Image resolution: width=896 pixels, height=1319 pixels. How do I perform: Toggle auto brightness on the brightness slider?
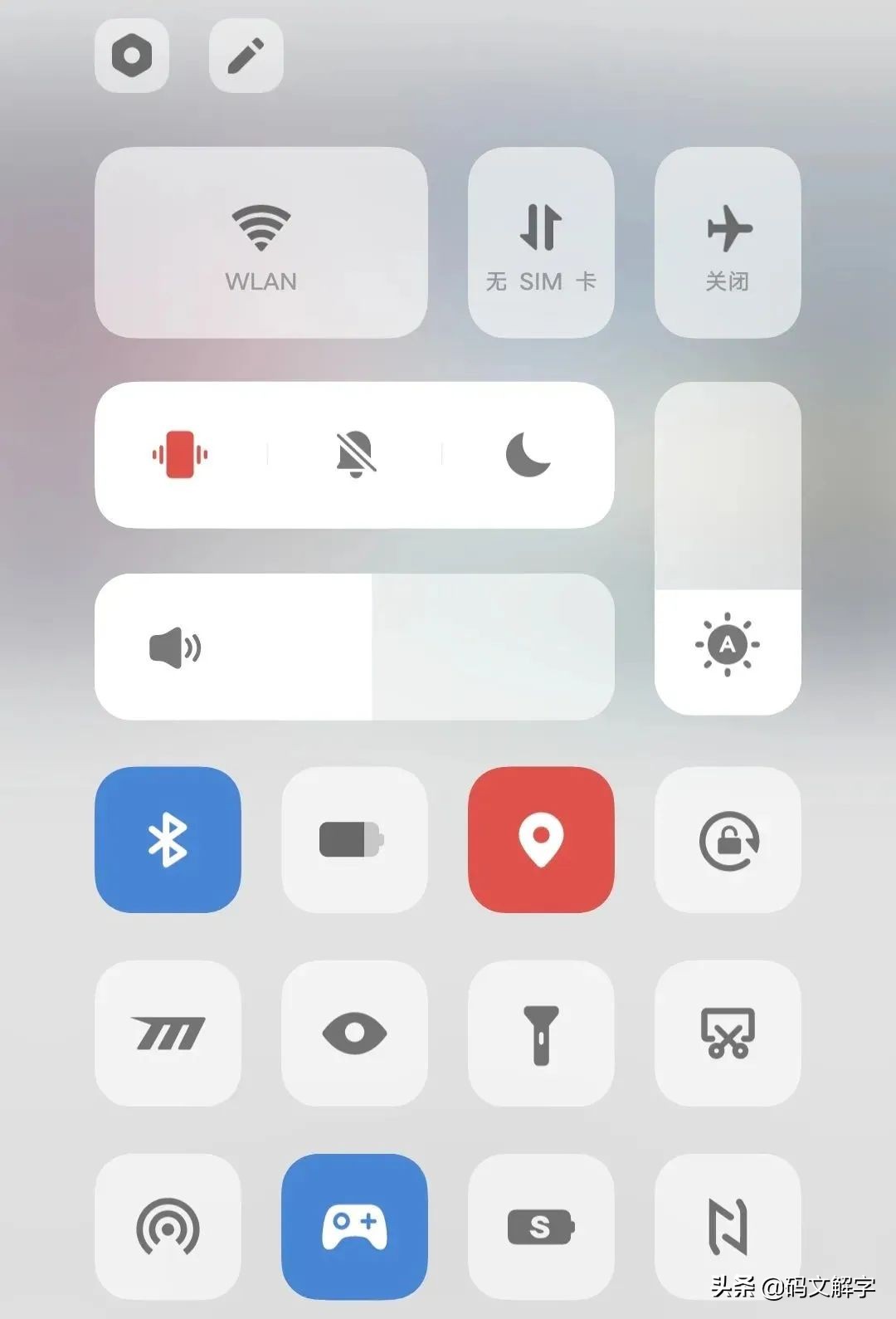coord(728,645)
